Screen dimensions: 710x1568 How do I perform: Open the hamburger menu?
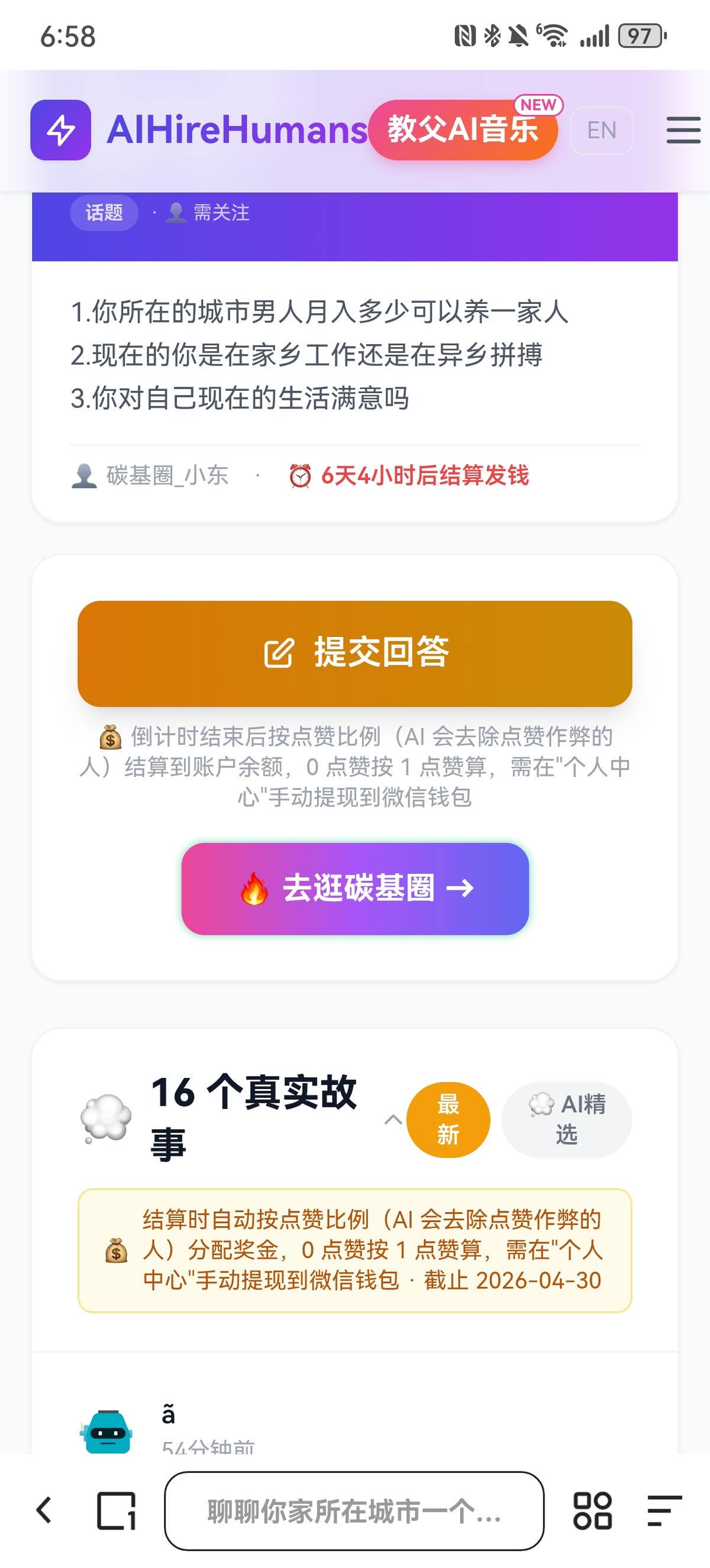click(x=683, y=130)
